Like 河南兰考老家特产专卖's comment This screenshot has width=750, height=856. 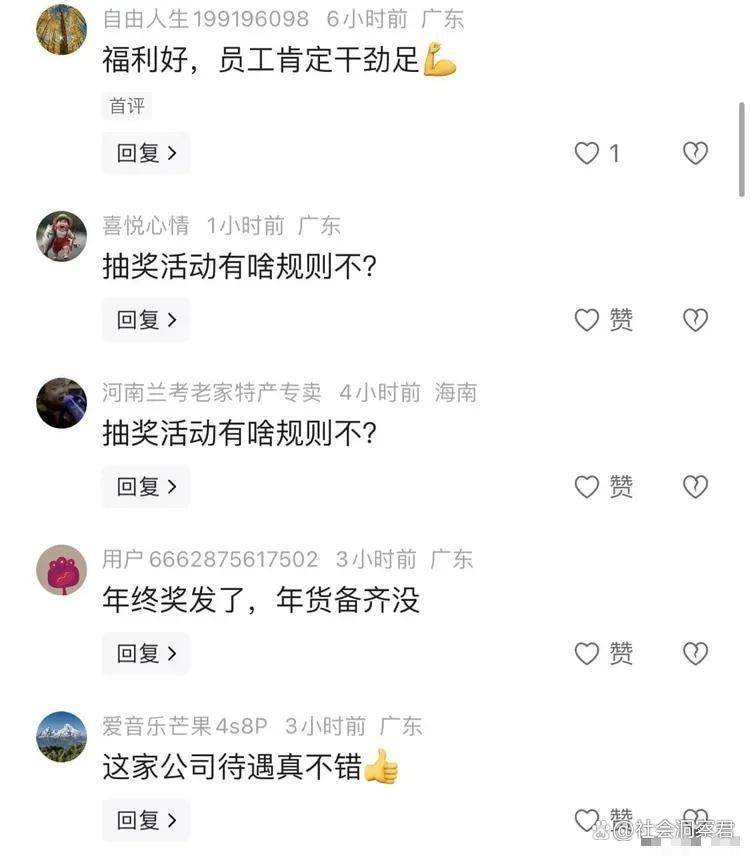coord(587,487)
